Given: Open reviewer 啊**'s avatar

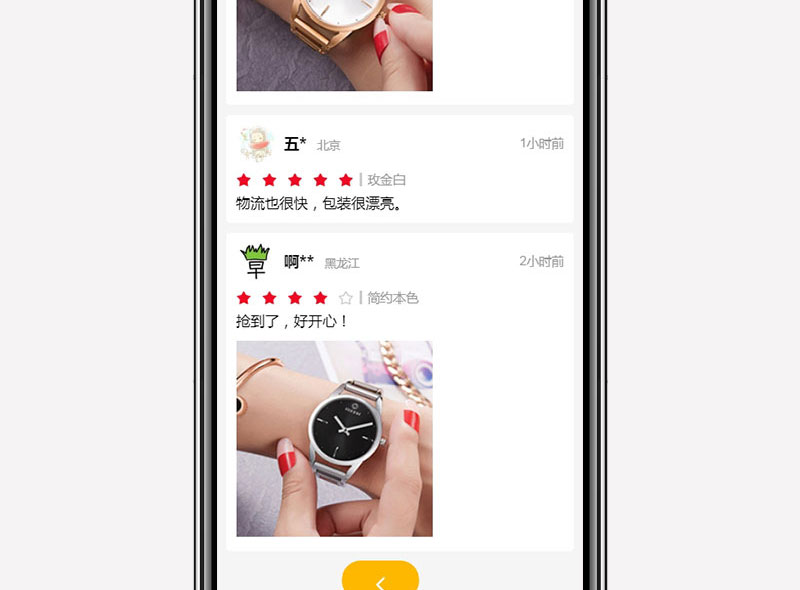Looking at the screenshot, I should tap(256, 262).
